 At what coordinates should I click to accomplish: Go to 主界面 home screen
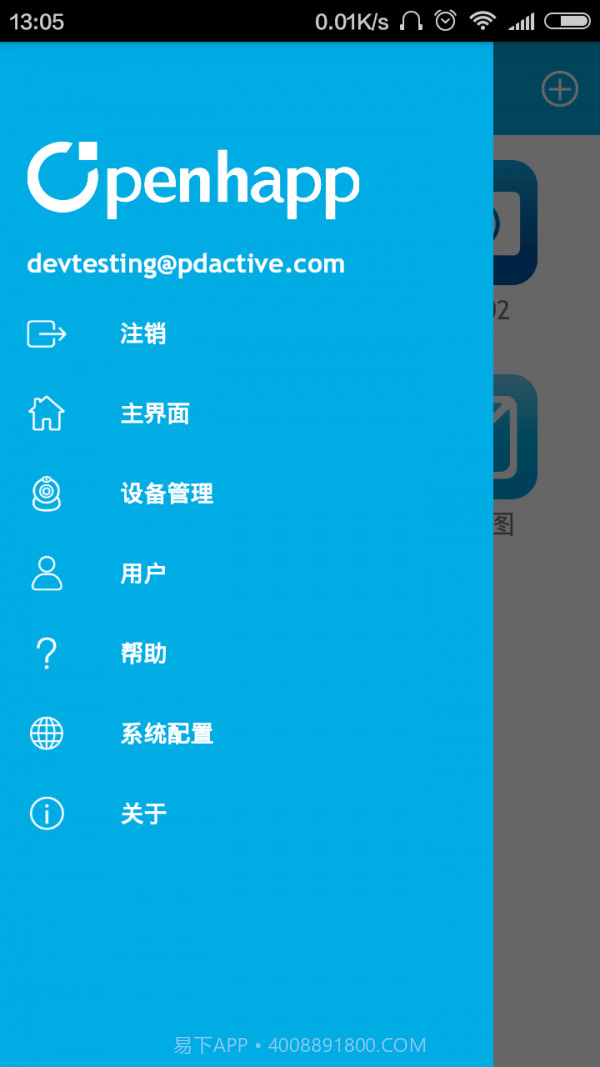click(155, 414)
